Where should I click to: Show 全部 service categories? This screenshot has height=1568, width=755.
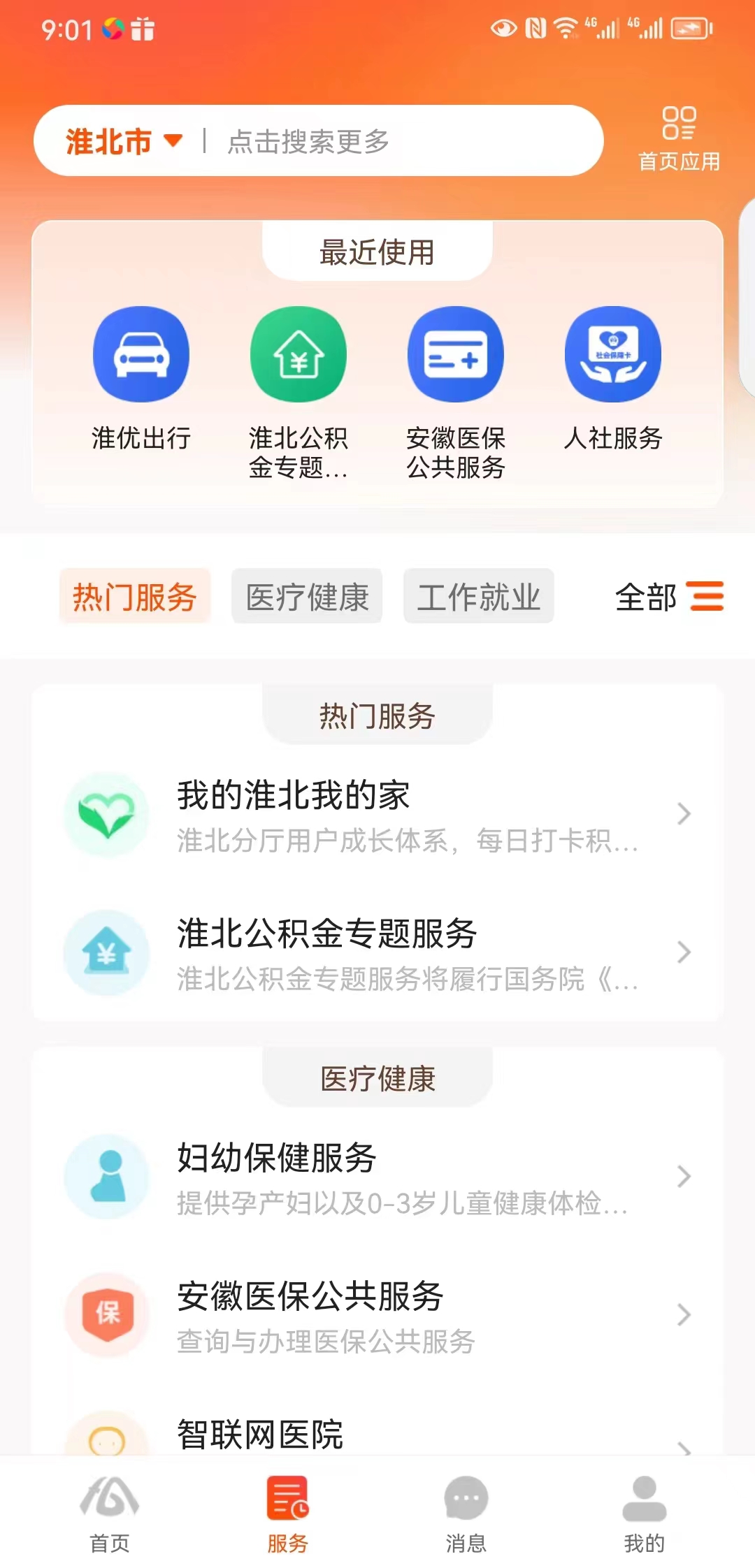click(668, 597)
